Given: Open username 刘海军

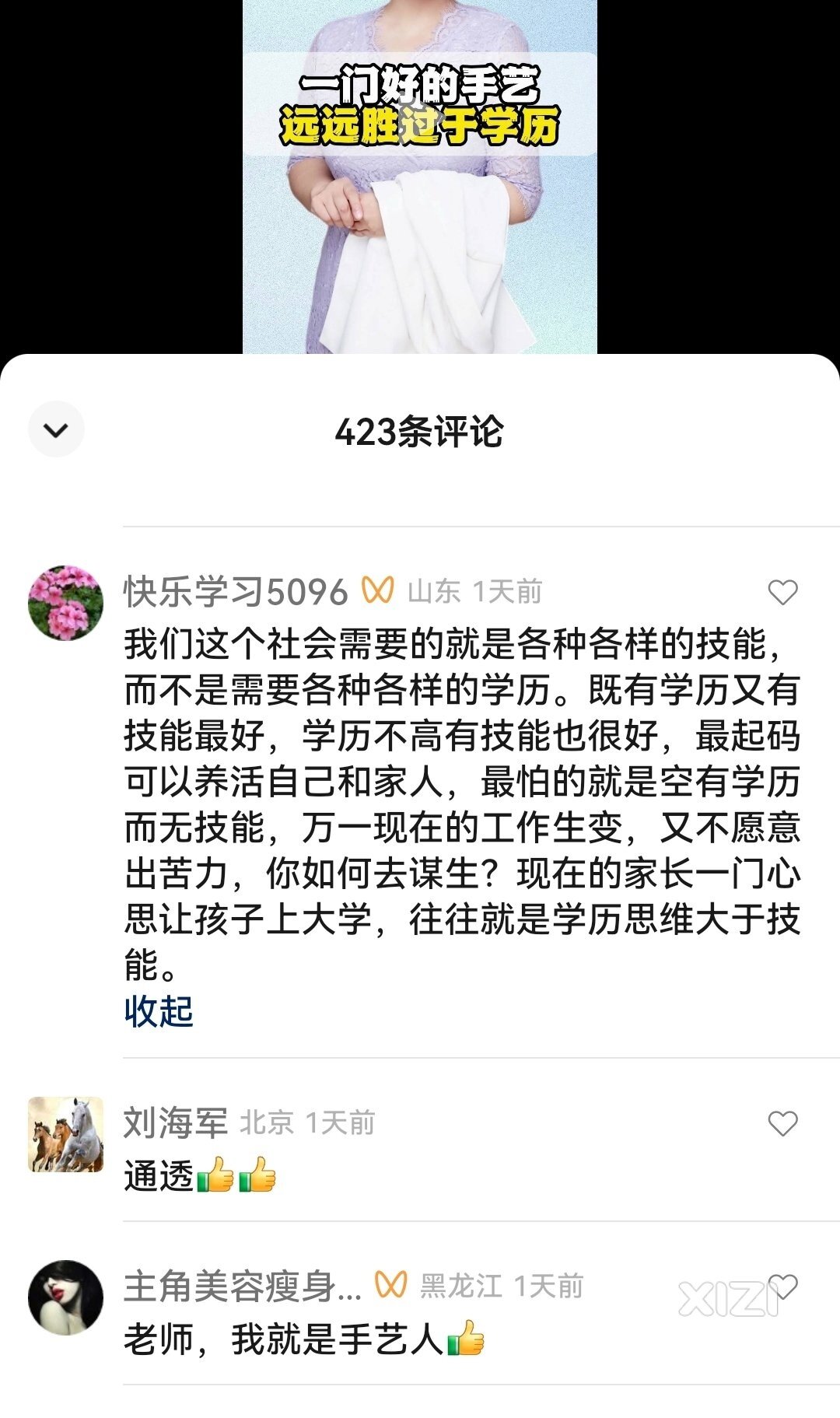Looking at the screenshot, I should [175, 1123].
